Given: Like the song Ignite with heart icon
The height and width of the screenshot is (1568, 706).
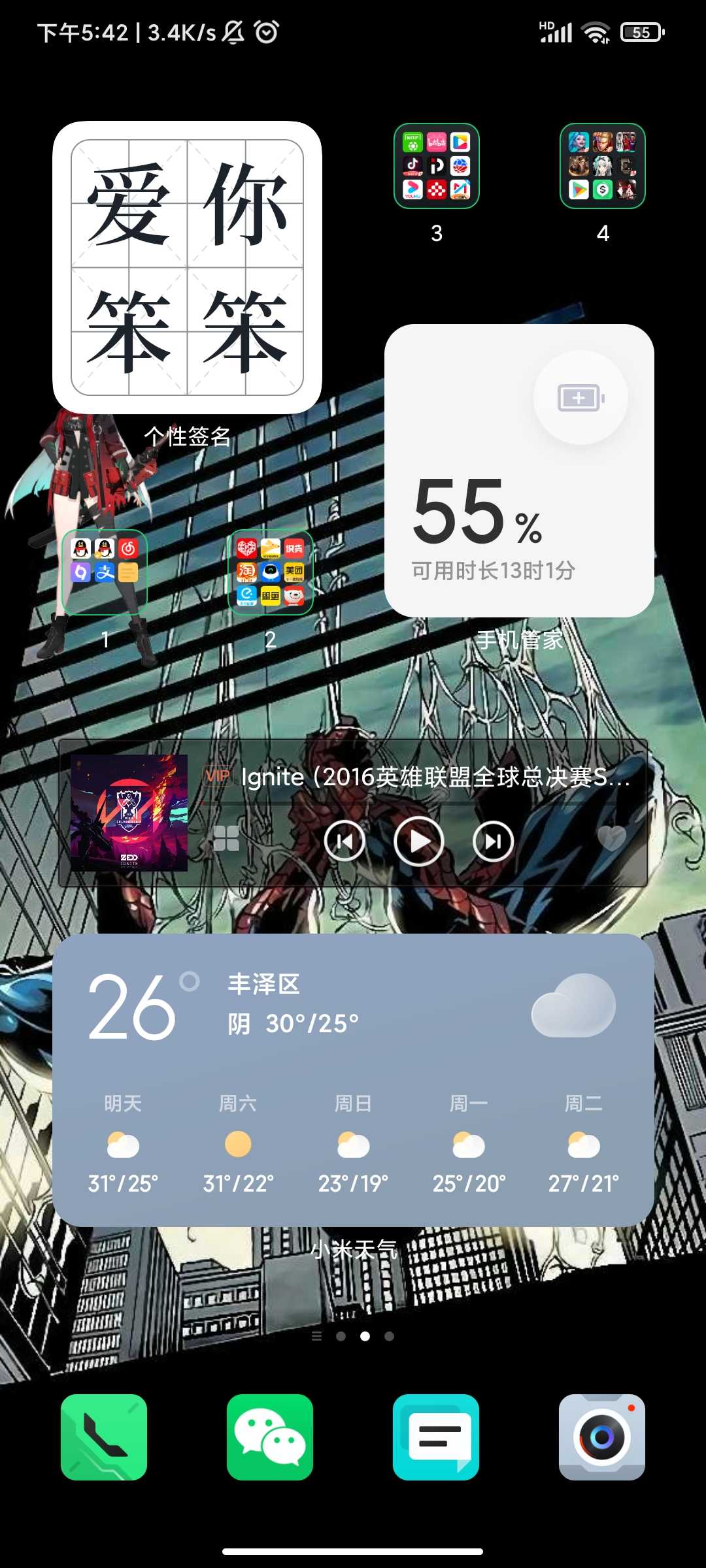Looking at the screenshot, I should click(612, 838).
